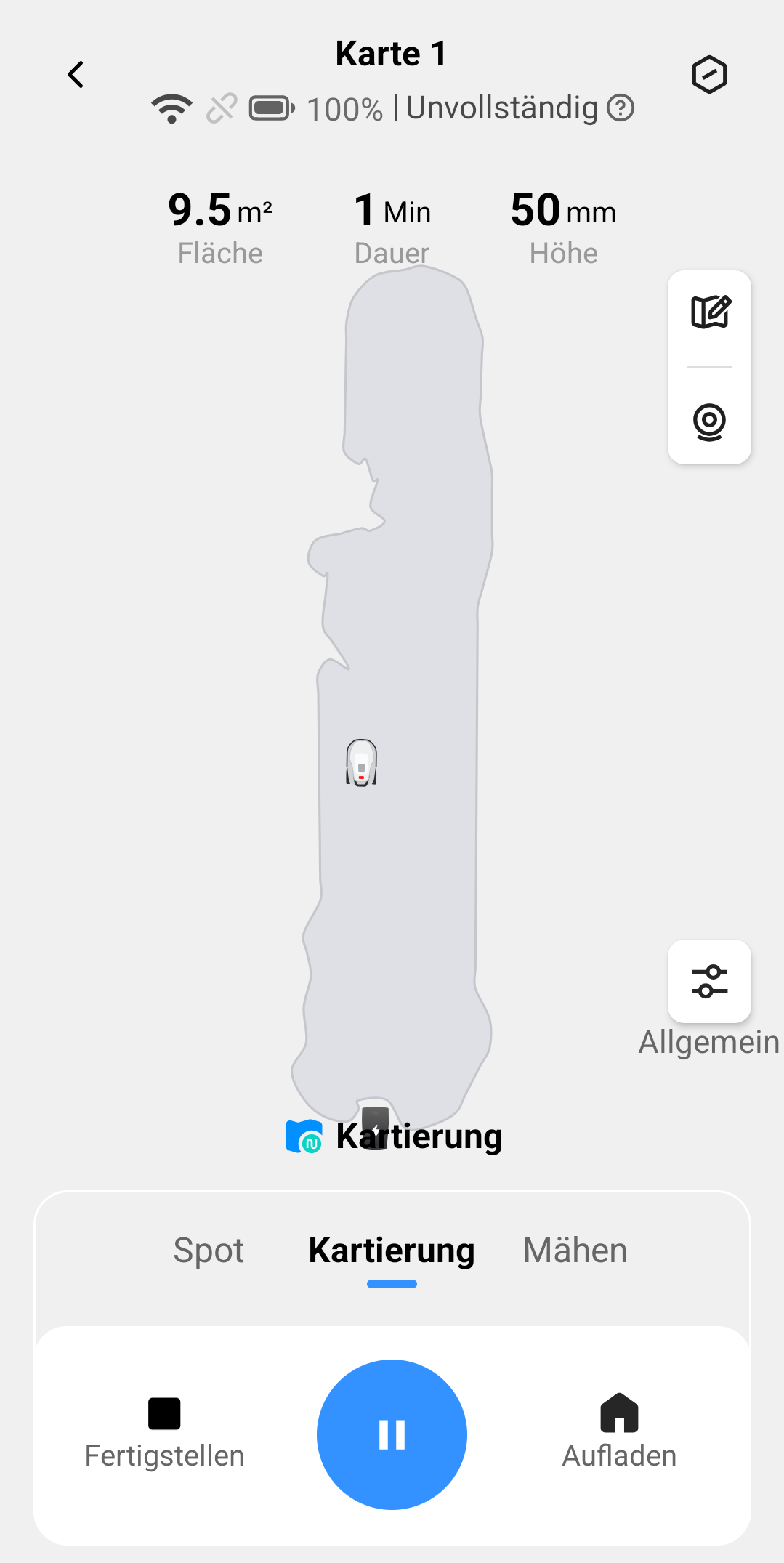Open the hexagon settings icon
The image size is (784, 1563).
click(709, 74)
